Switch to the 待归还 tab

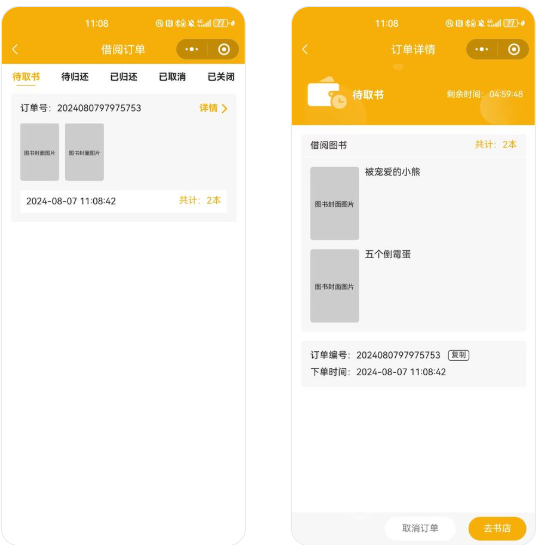pos(75,76)
